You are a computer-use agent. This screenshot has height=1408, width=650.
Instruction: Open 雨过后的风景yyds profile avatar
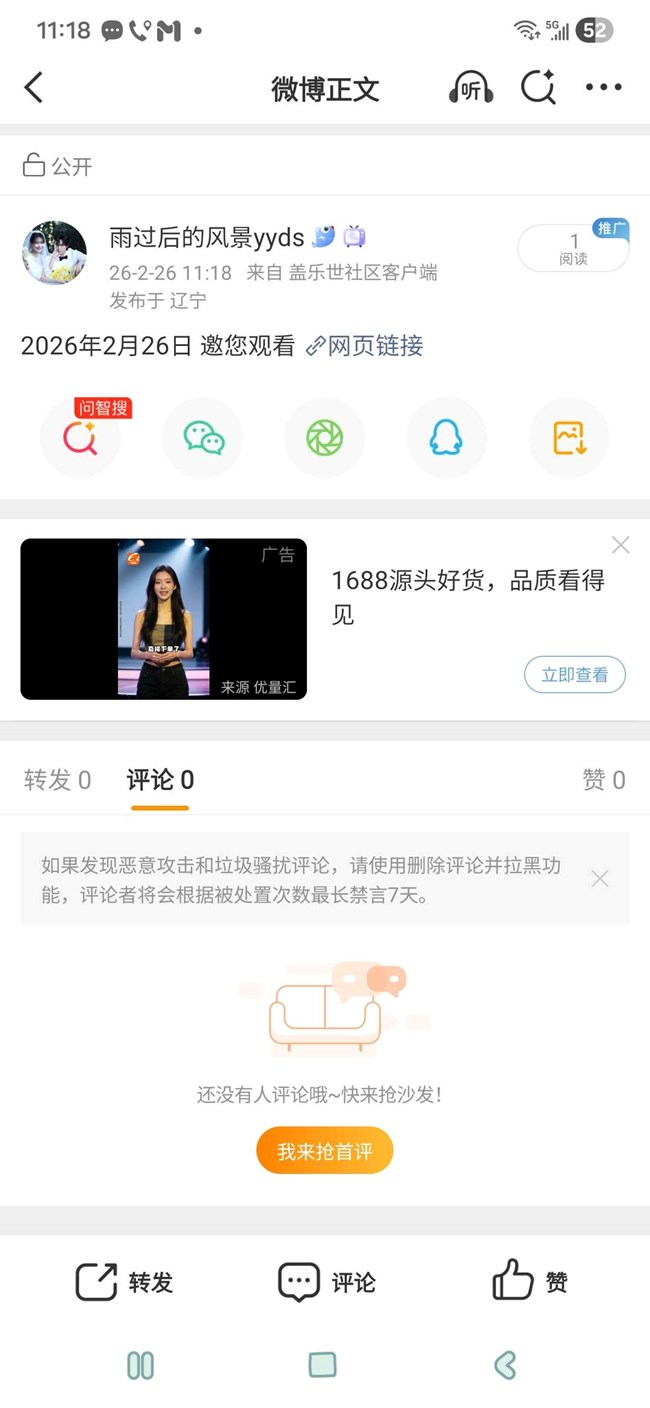click(54, 253)
